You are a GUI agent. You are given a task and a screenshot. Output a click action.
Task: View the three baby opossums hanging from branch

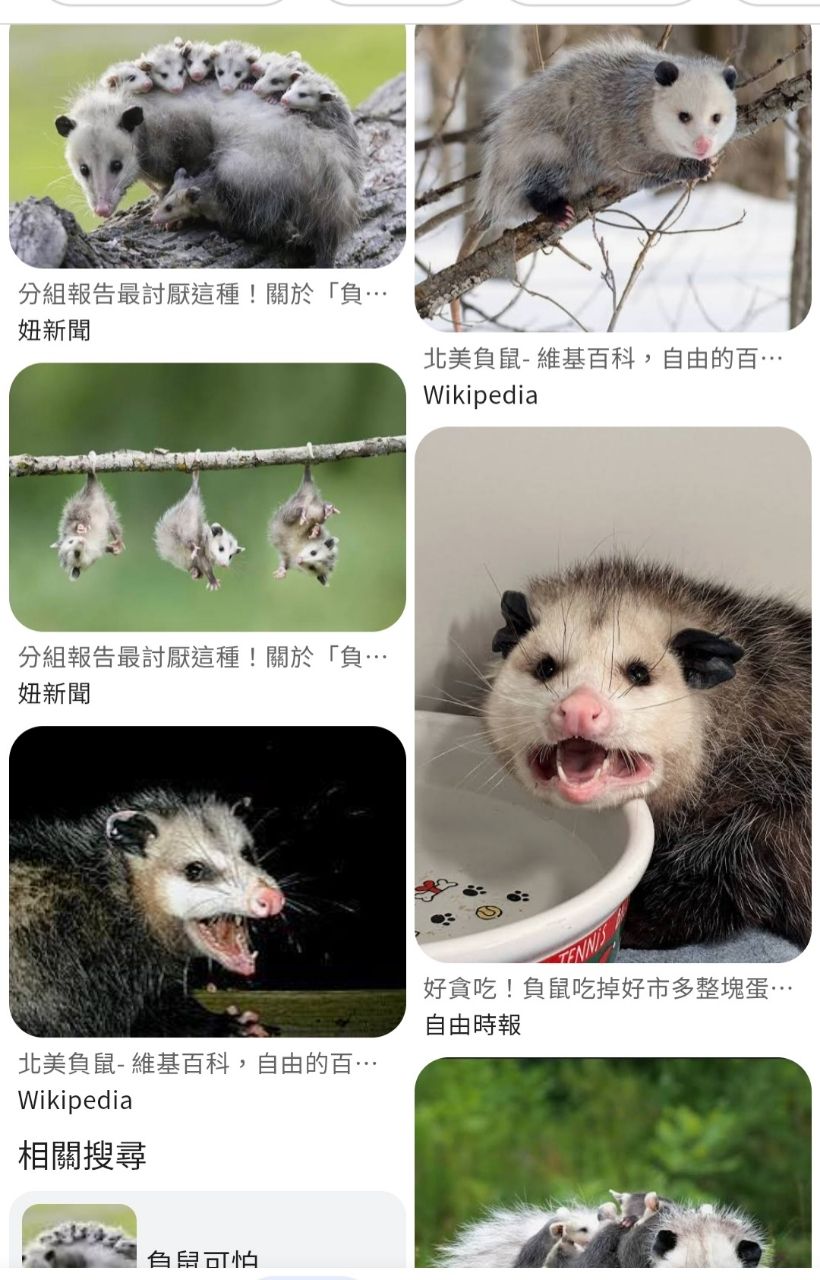pos(207,497)
